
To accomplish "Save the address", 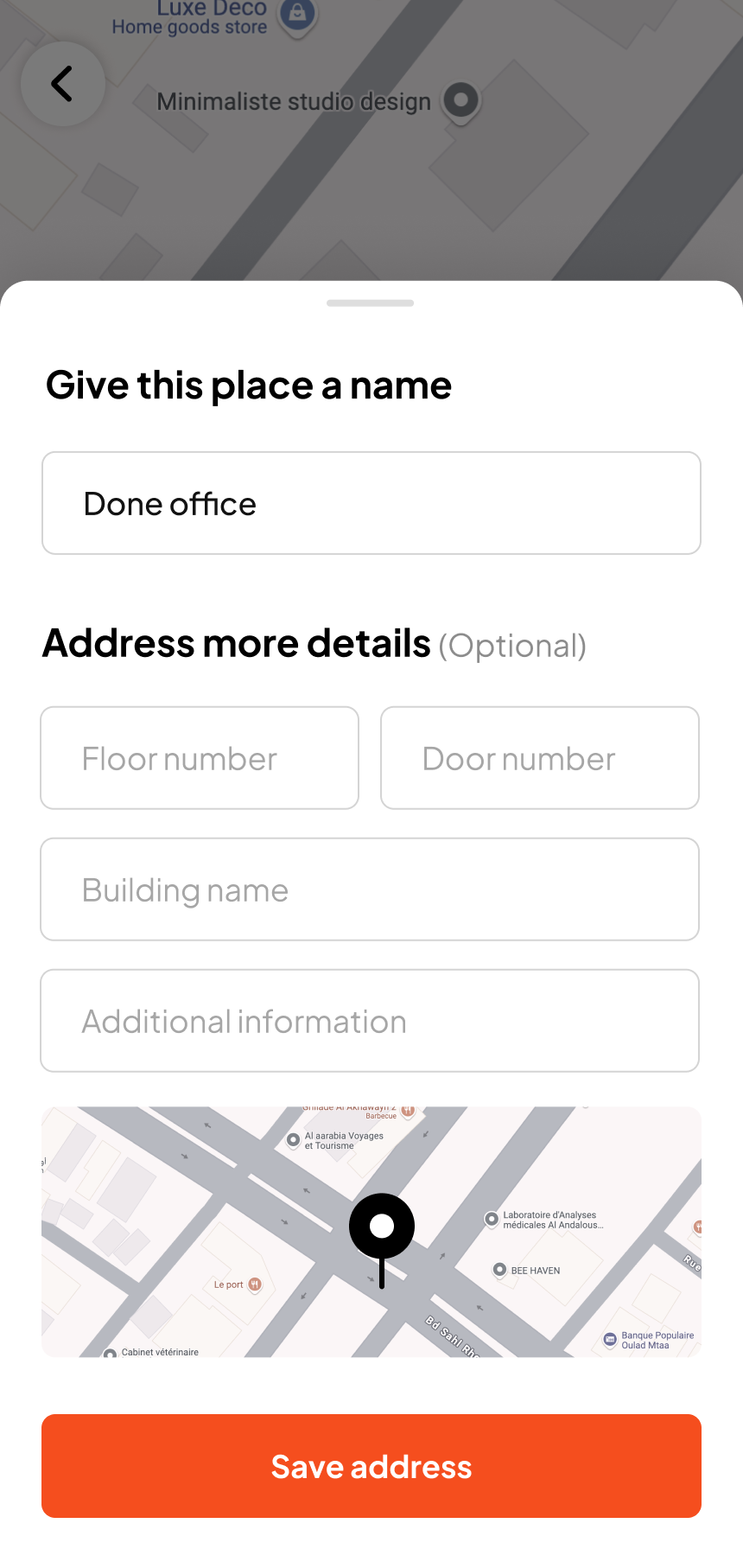I will coord(371,1466).
